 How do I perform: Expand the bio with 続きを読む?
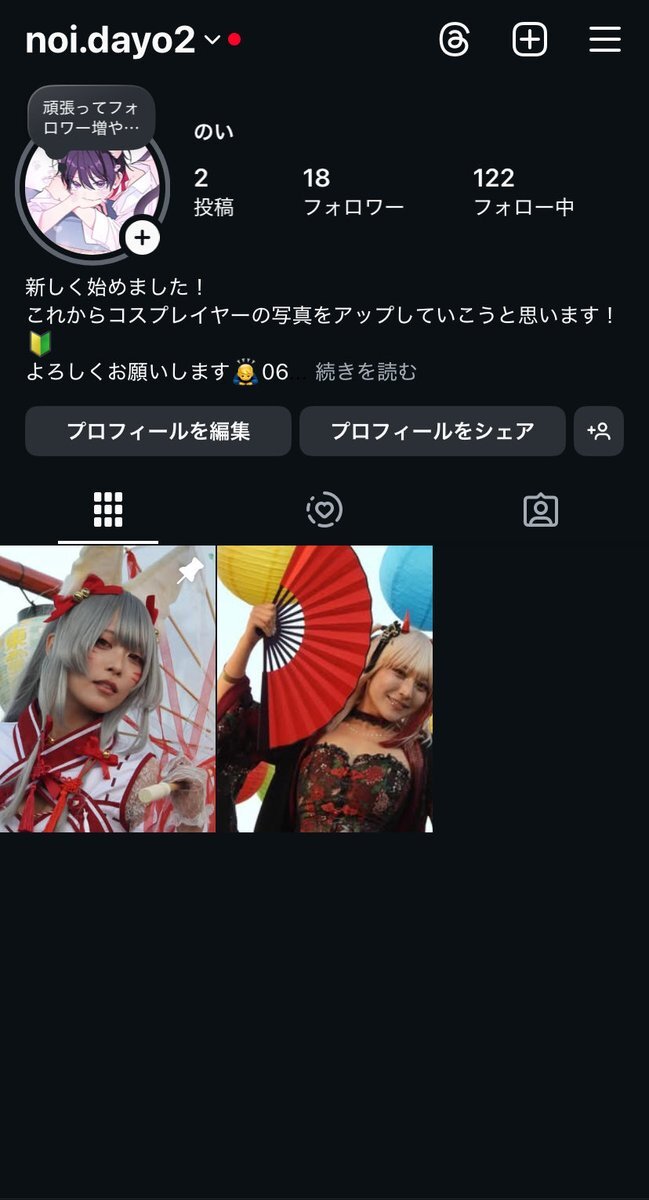point(366,372)
